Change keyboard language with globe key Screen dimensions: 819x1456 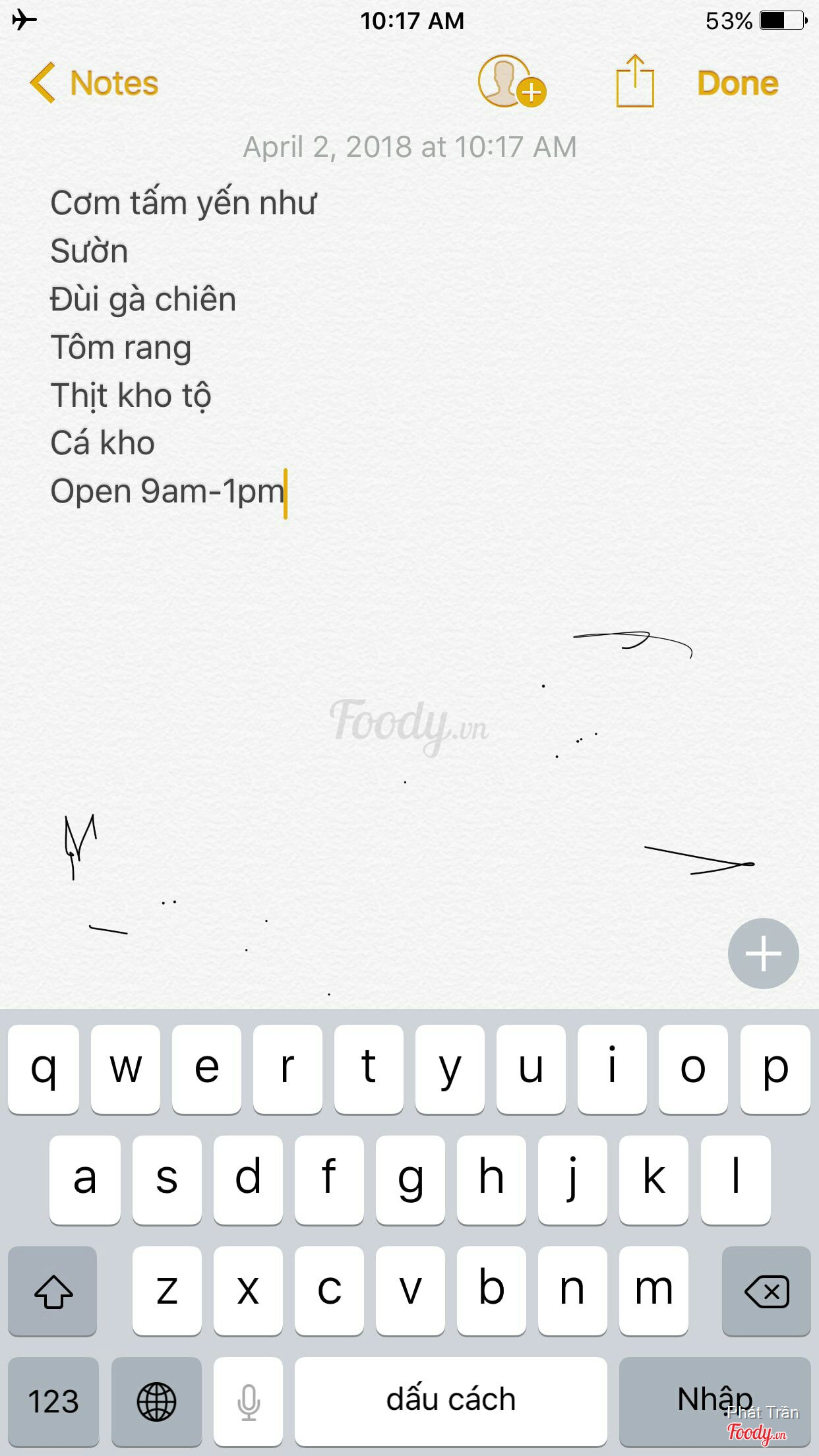tap(156, 1401)
